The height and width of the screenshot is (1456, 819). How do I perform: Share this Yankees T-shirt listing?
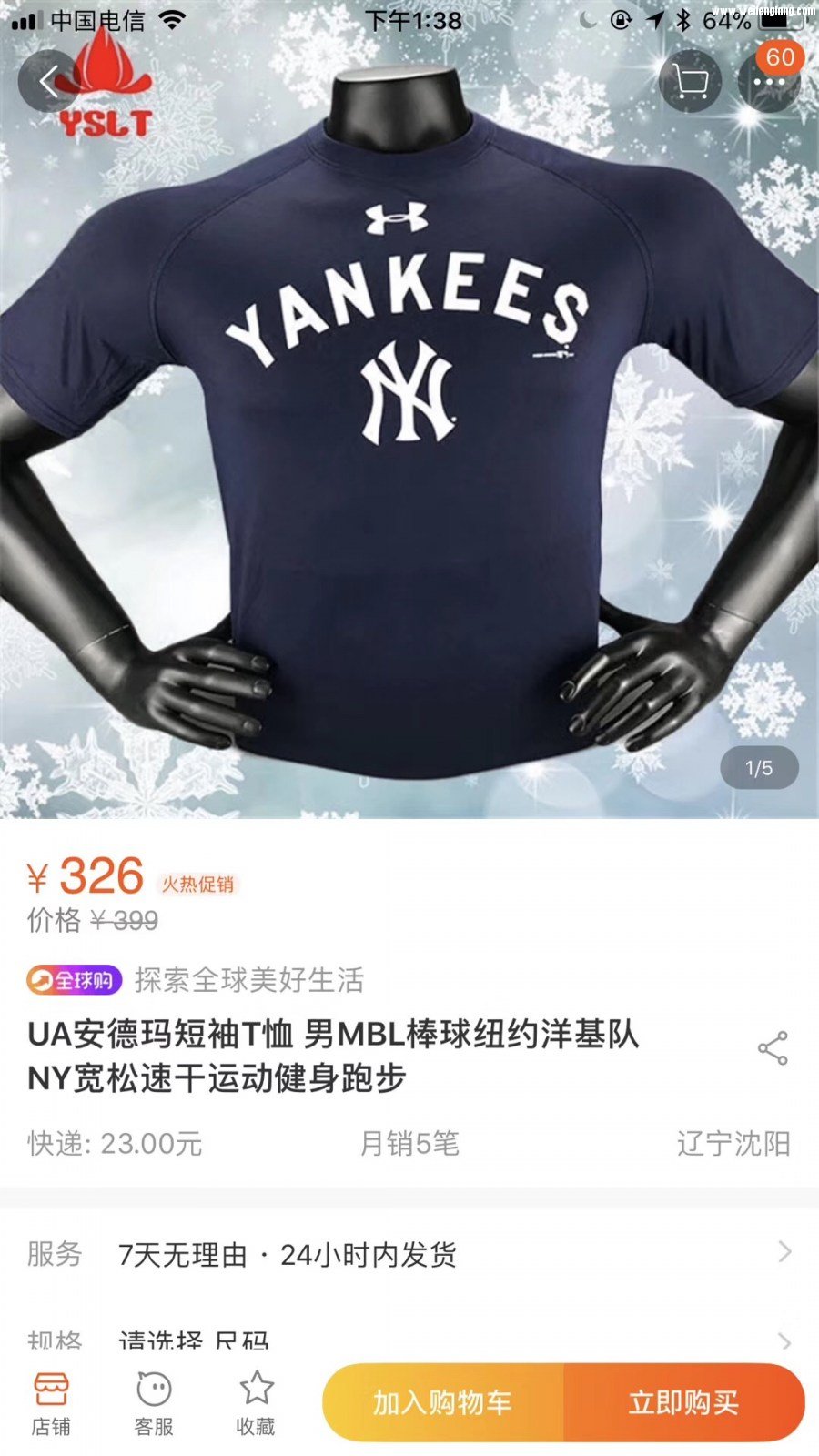coord(773,1048)
